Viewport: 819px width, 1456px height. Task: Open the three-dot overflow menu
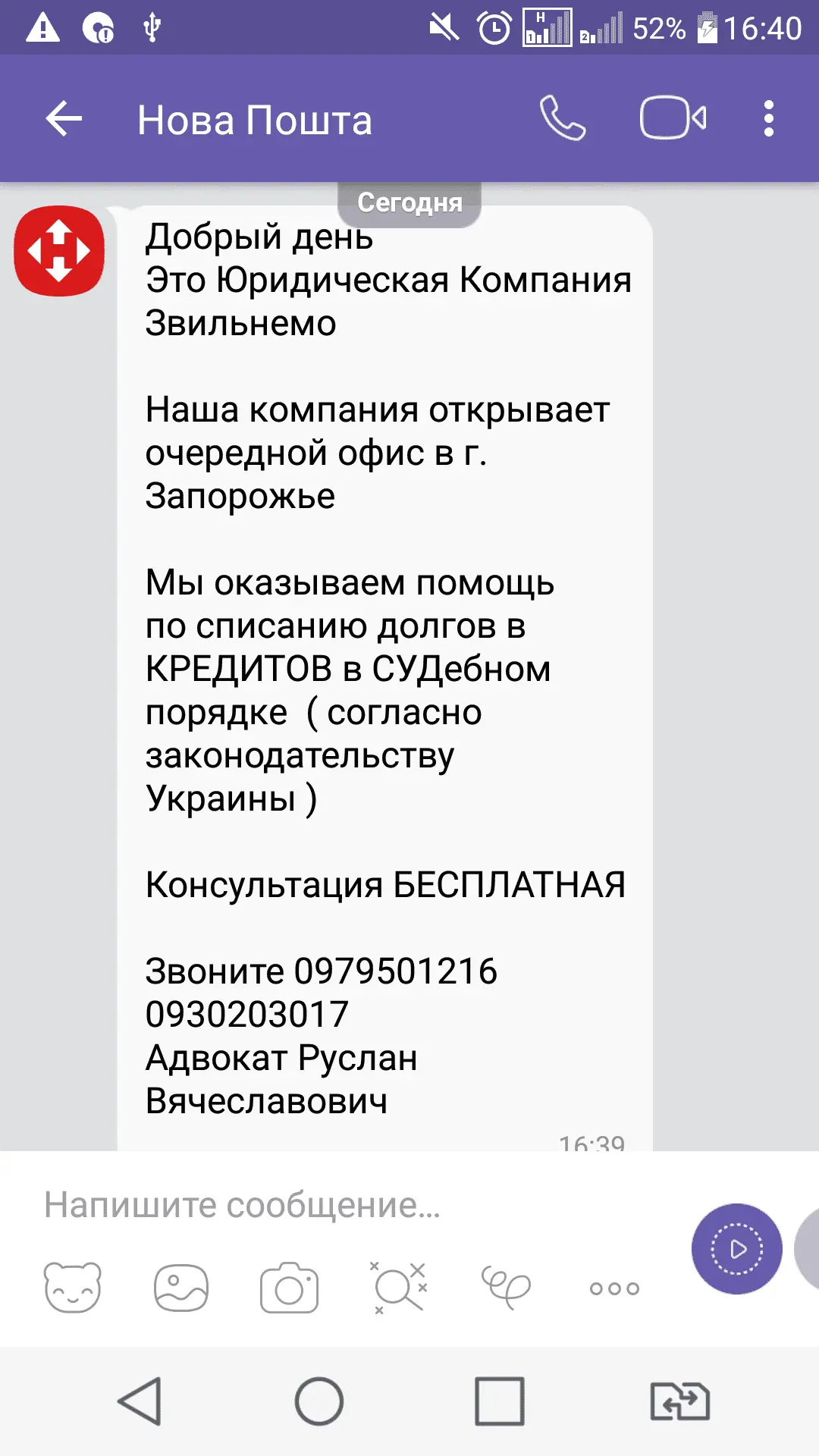769,119
